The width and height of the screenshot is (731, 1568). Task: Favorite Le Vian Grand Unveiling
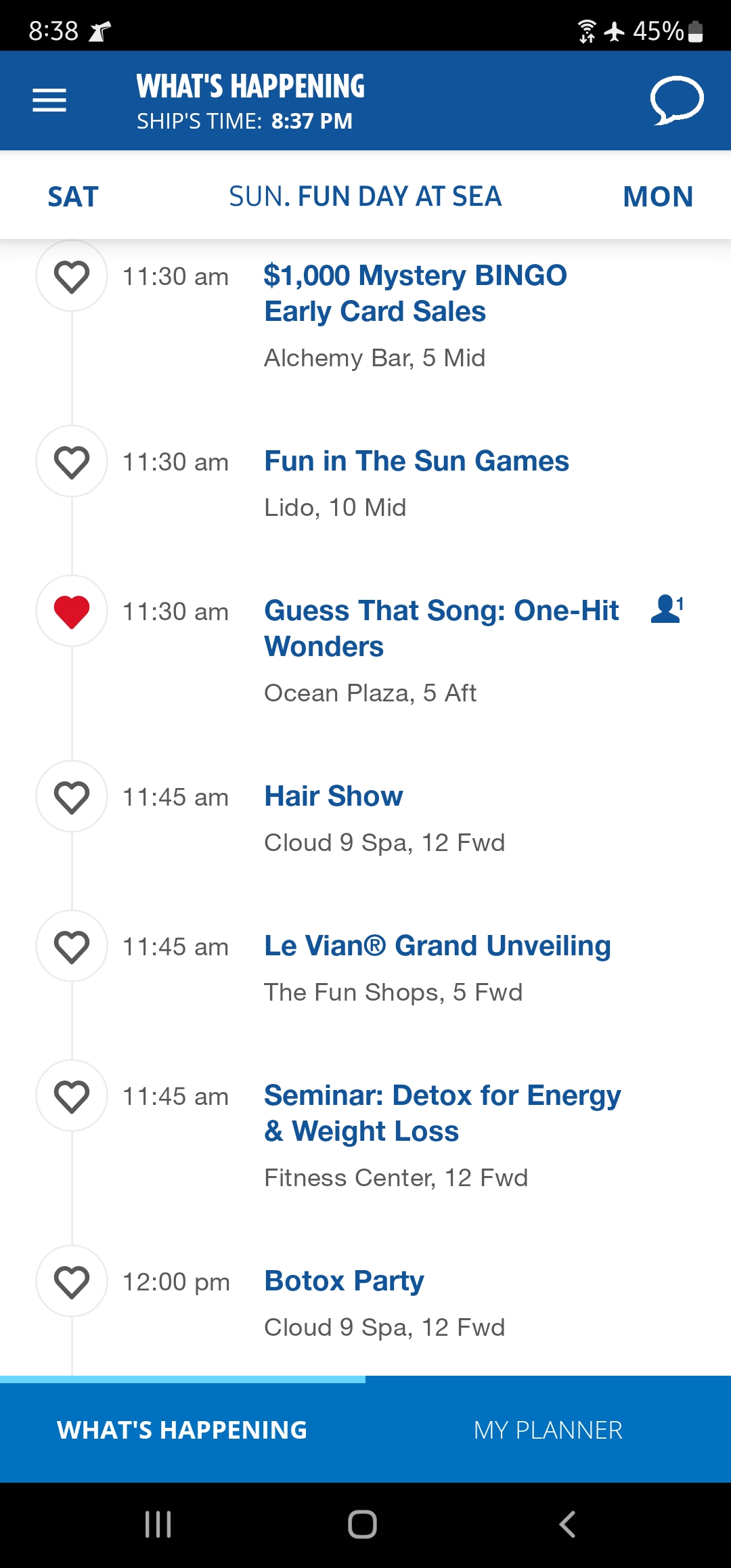(x=72, y=946)
